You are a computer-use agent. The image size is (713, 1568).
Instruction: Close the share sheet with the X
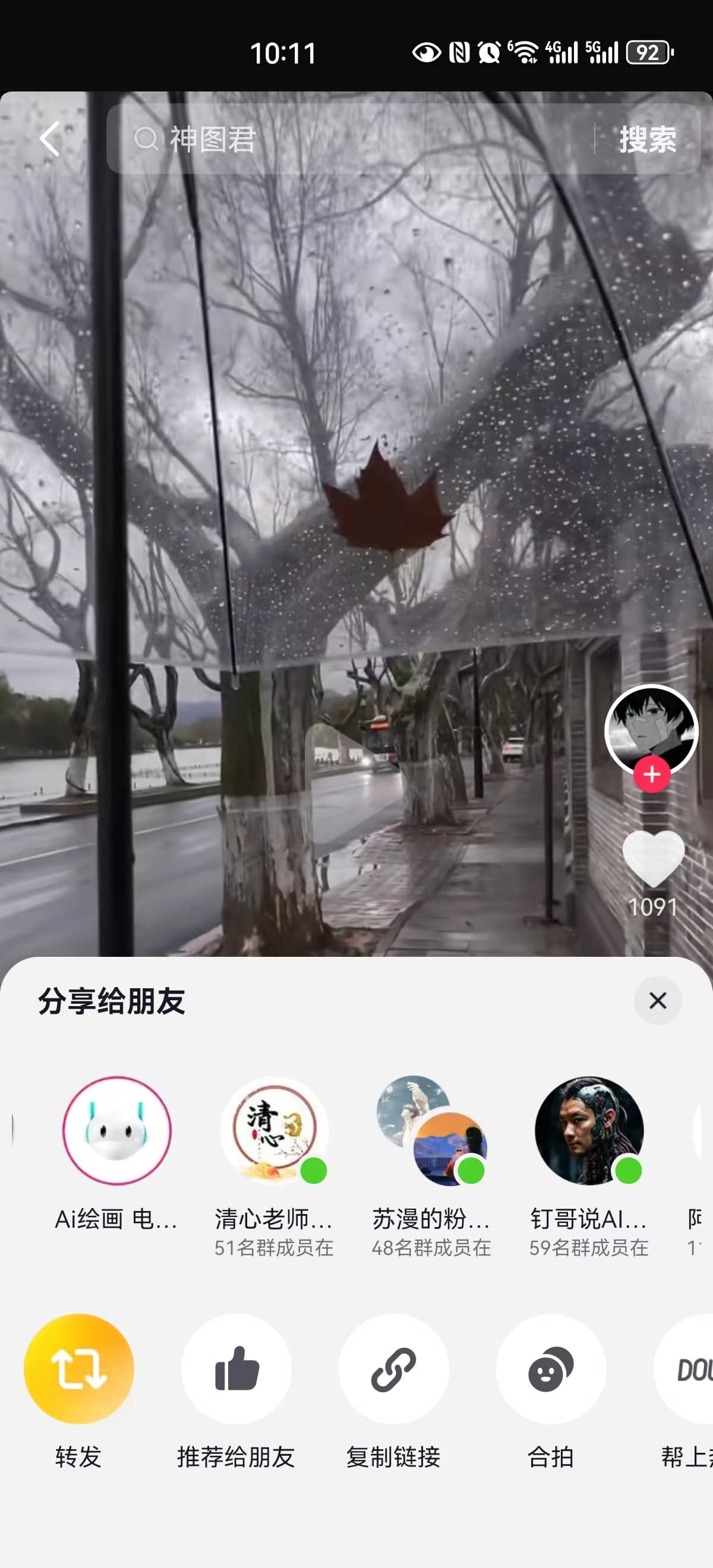(x=658, y=1001)
